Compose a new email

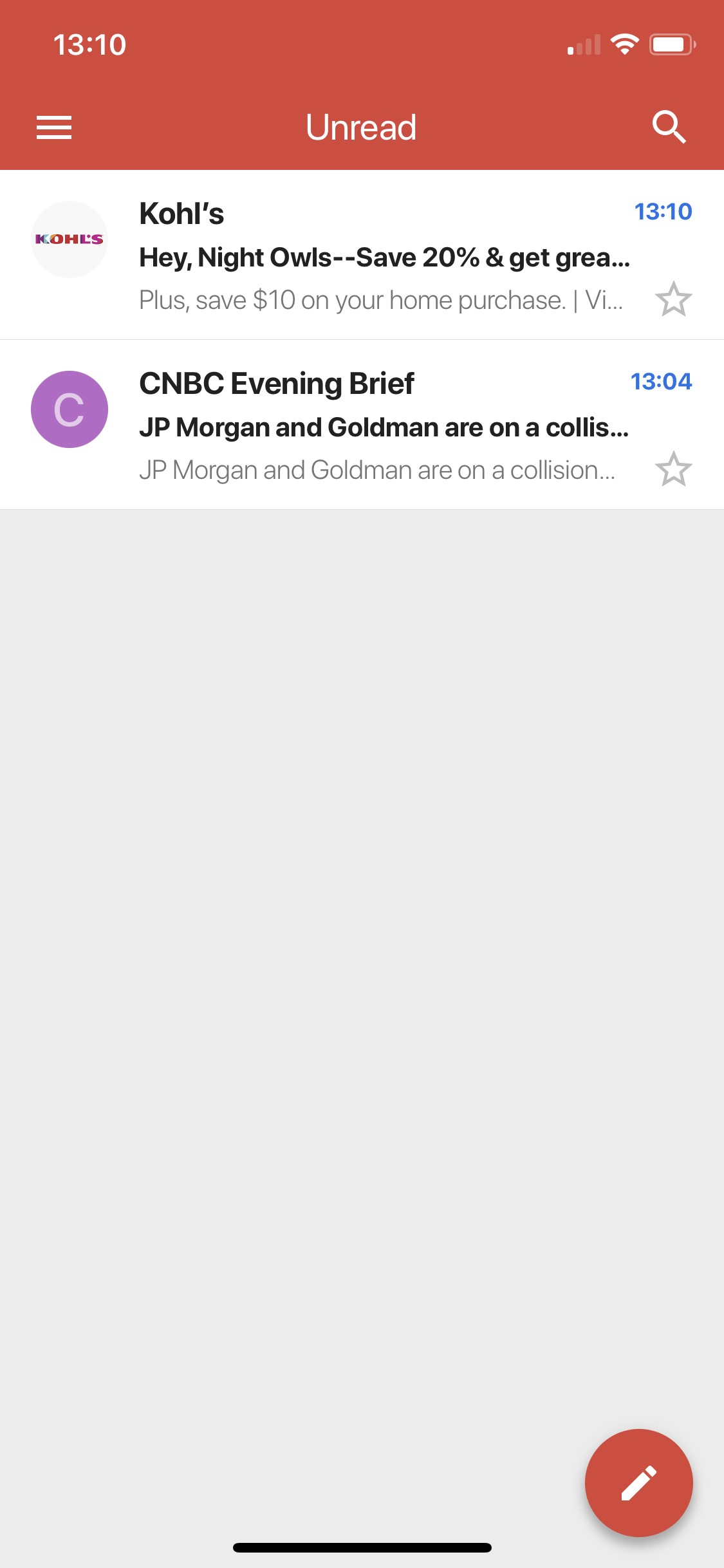638,1483
